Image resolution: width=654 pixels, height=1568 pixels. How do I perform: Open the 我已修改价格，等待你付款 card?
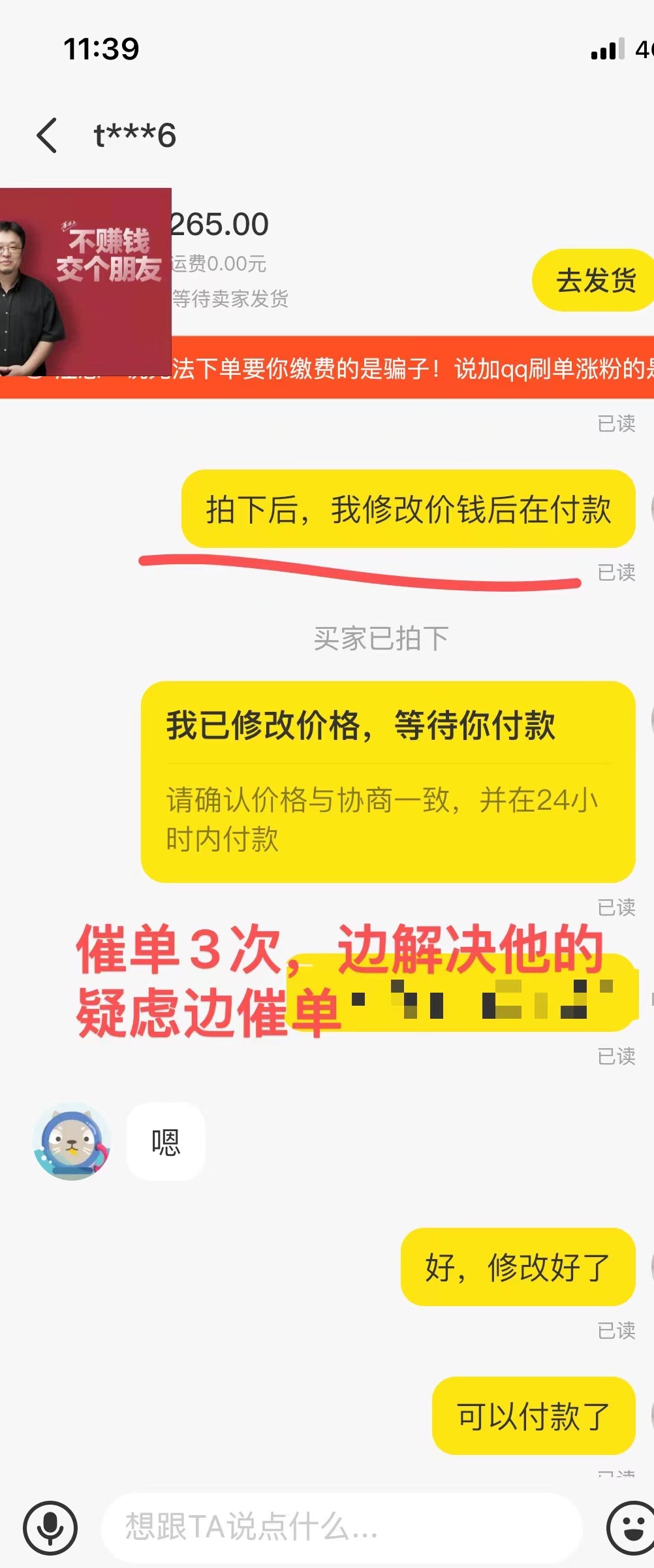pos(388,781)
